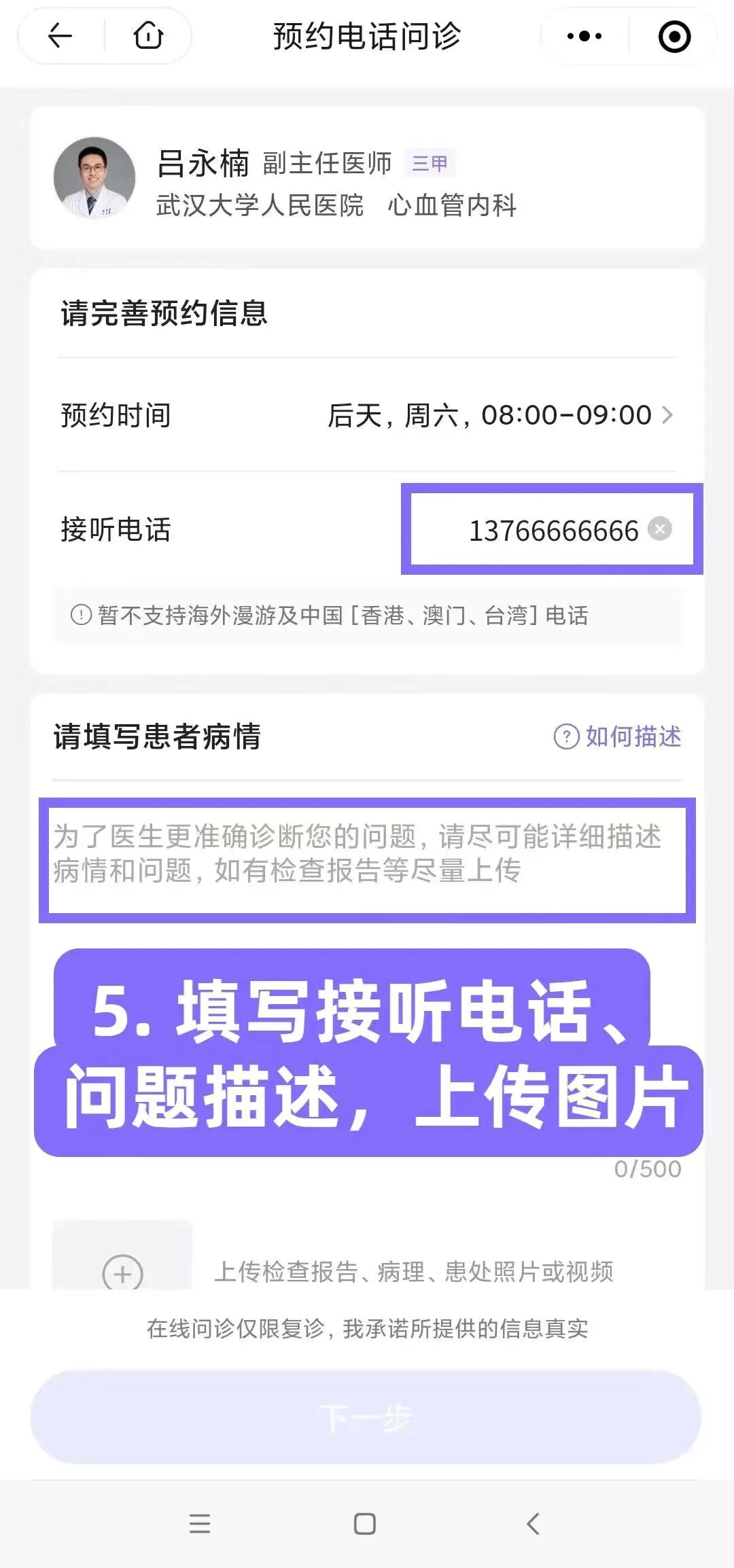Open the 如何描述 help link
734x1568 pixels.
click(617, 736)
